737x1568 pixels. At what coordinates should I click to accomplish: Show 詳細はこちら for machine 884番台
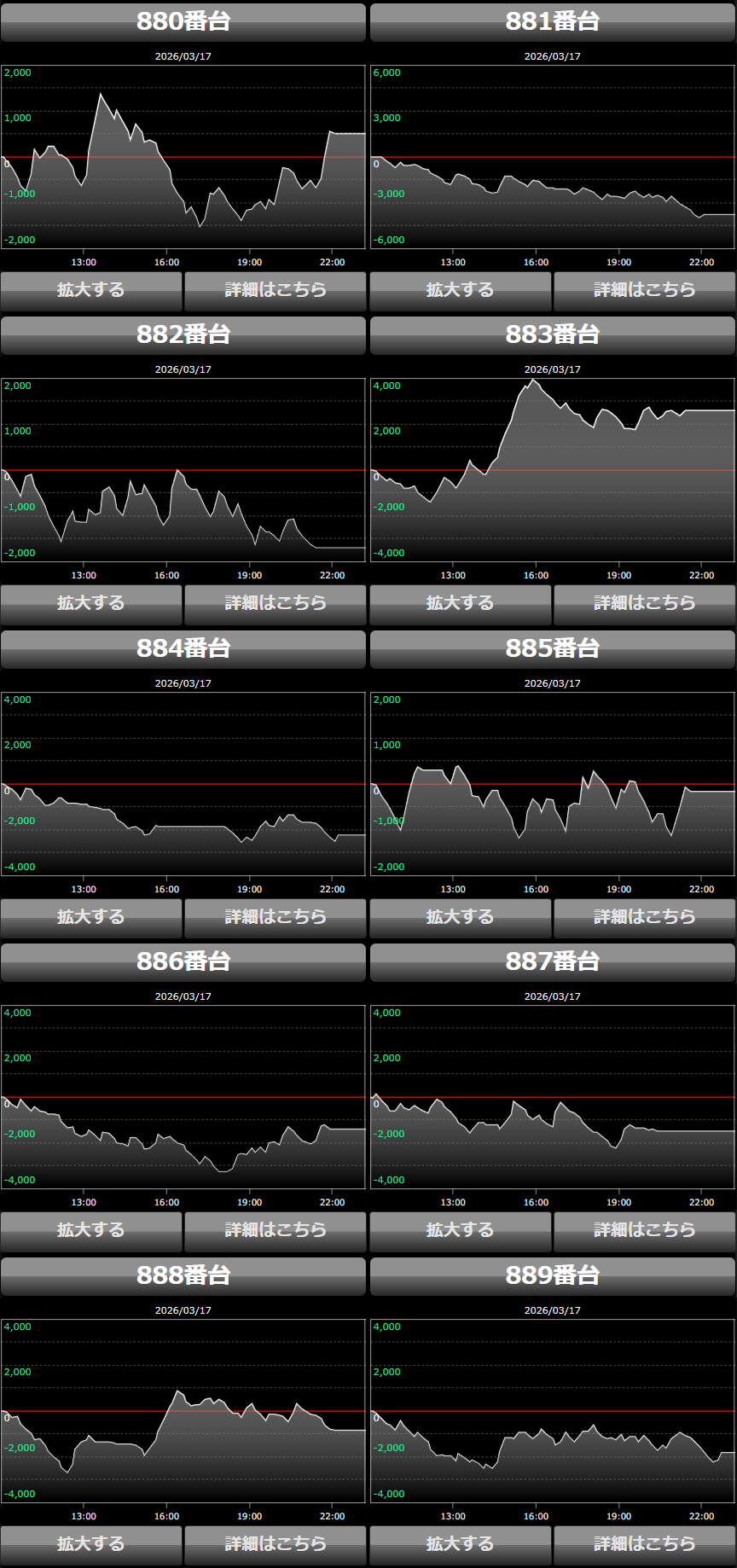(x=275, y=917)
